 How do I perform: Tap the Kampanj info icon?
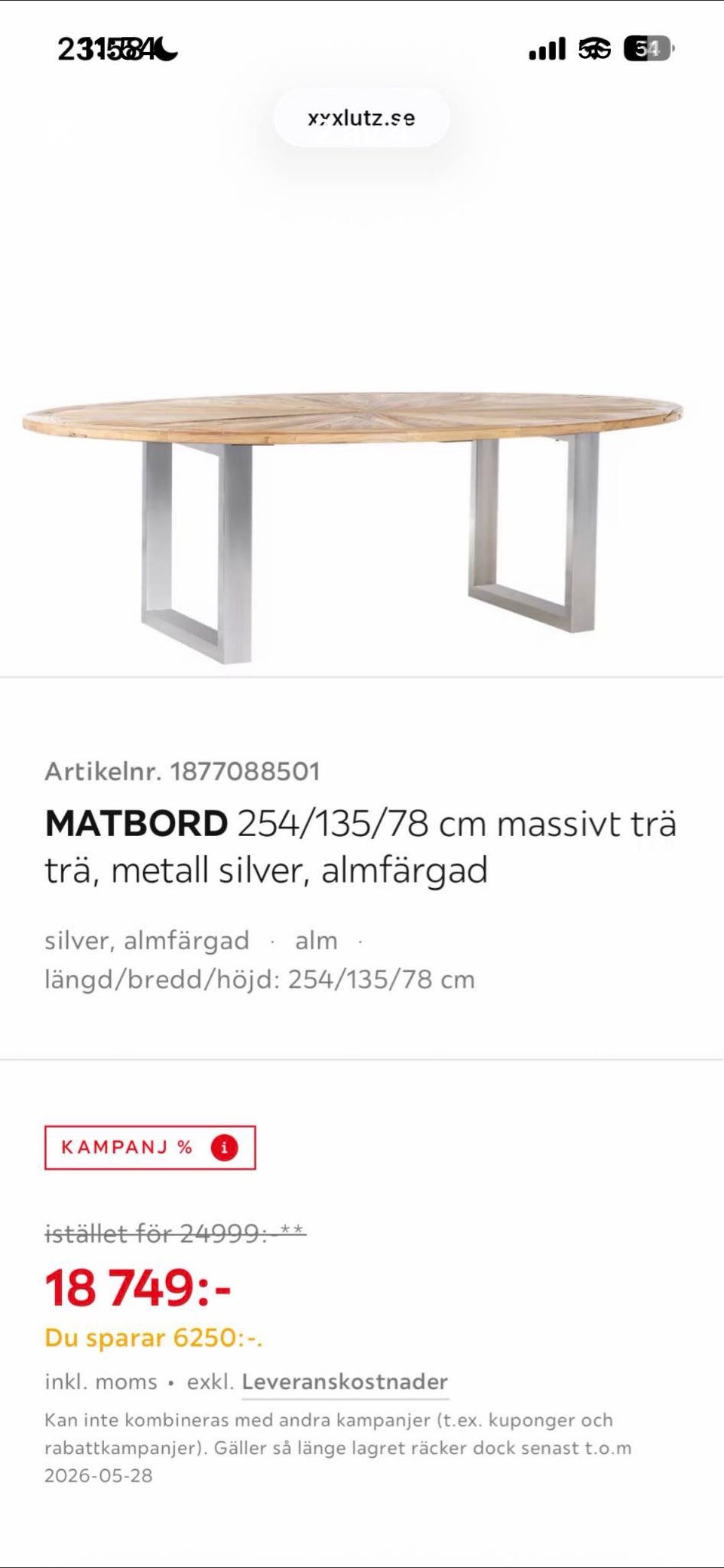coord(224,1148)
